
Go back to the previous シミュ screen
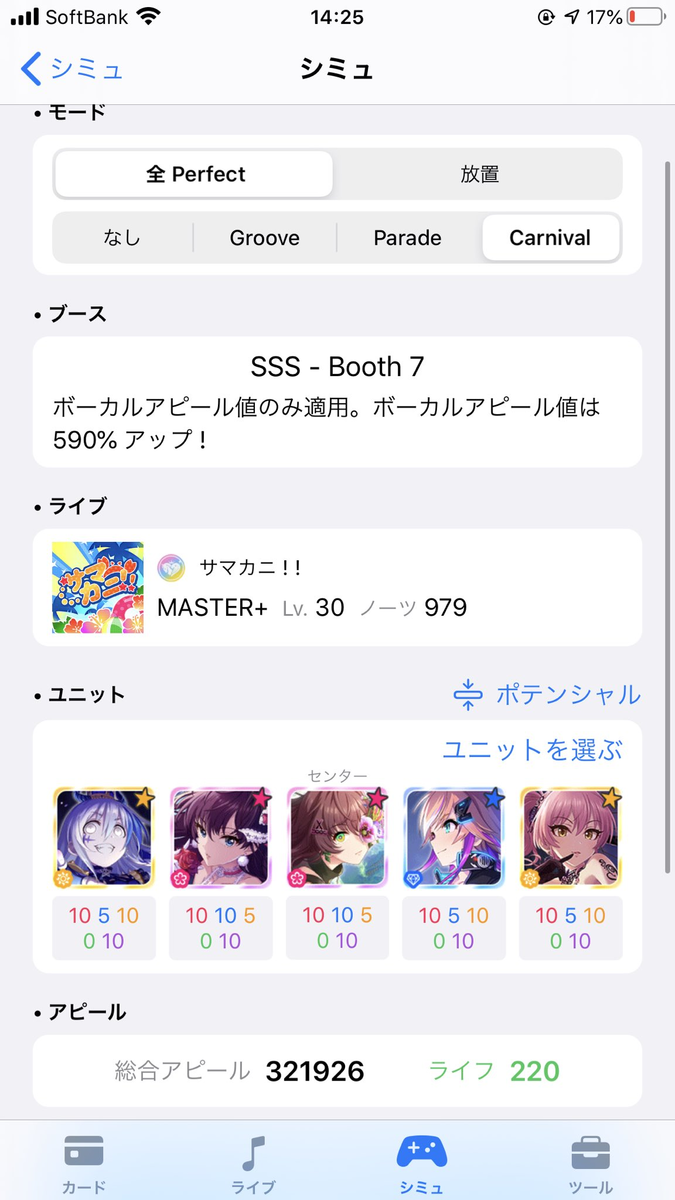(70, 69)
